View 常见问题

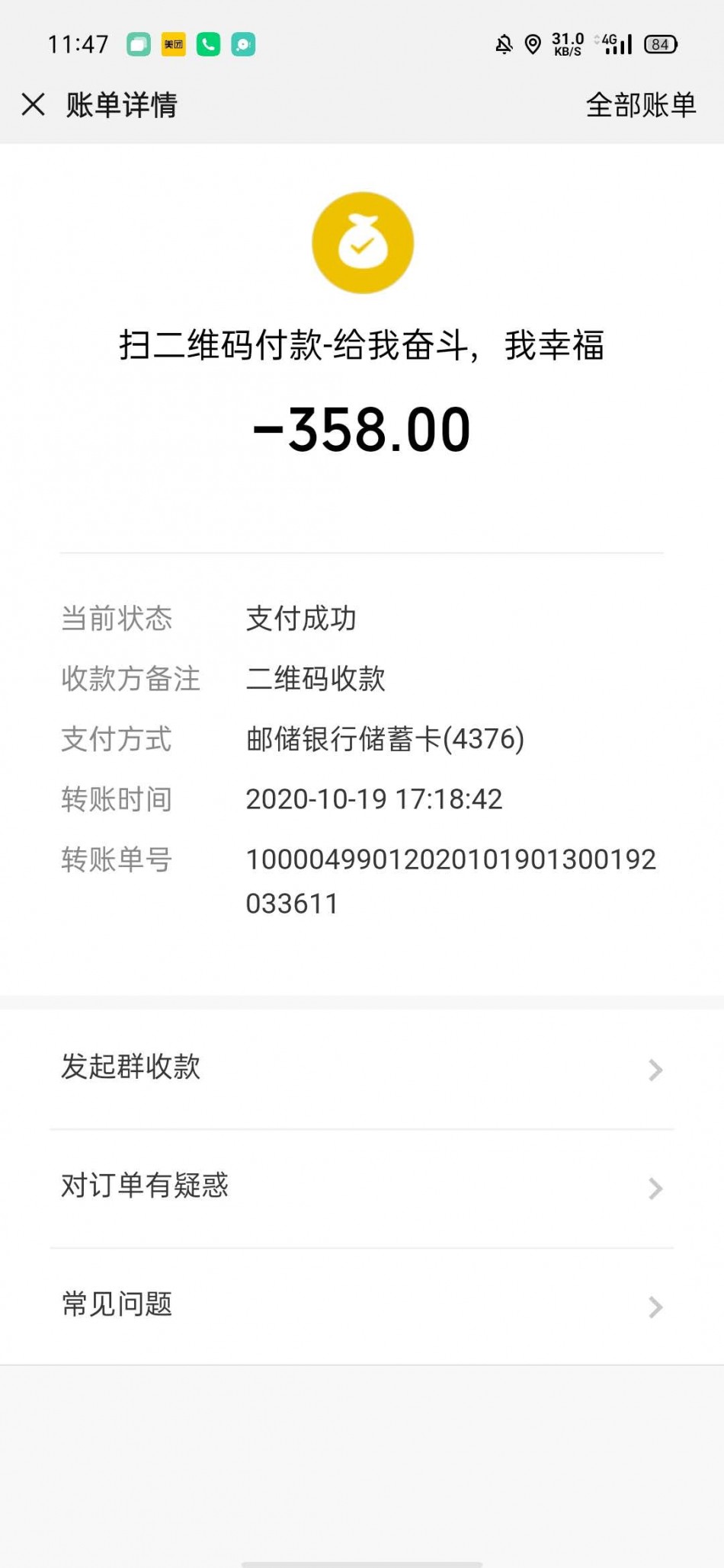click(x=362, y=1306)
